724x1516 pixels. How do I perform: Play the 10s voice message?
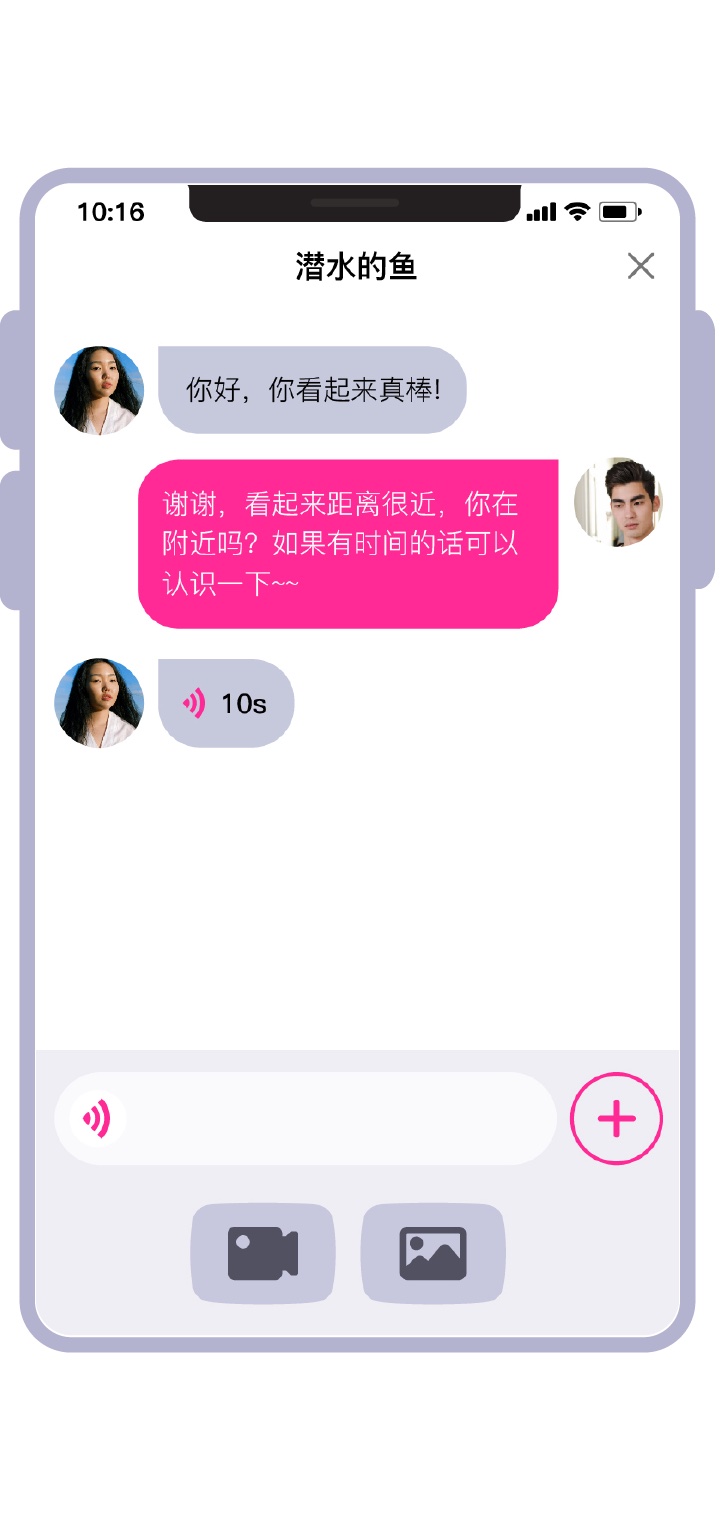pyautogui.click(x=226, y=703)
